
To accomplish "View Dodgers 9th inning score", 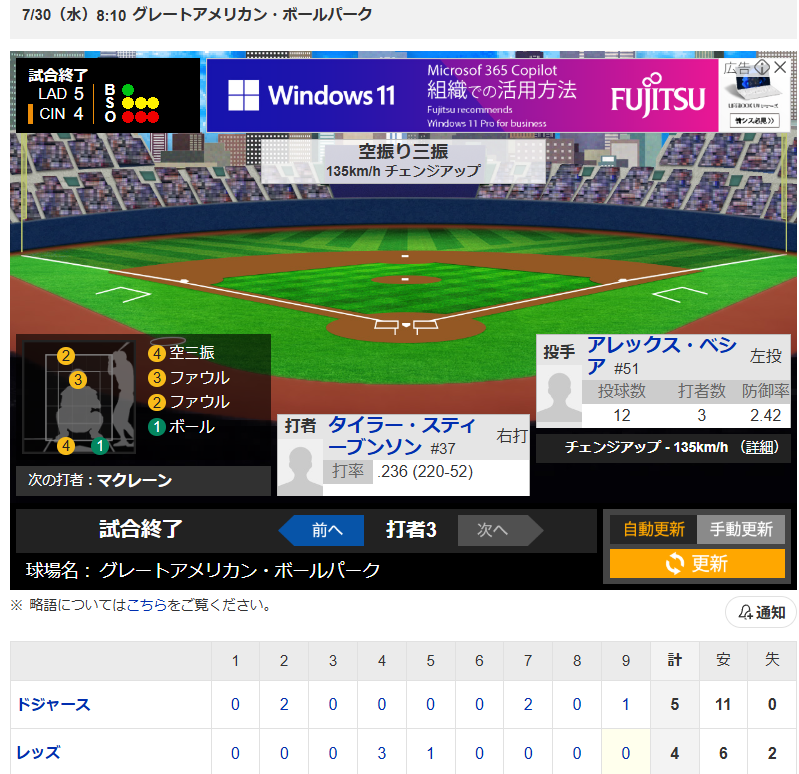I will [626, 705].
